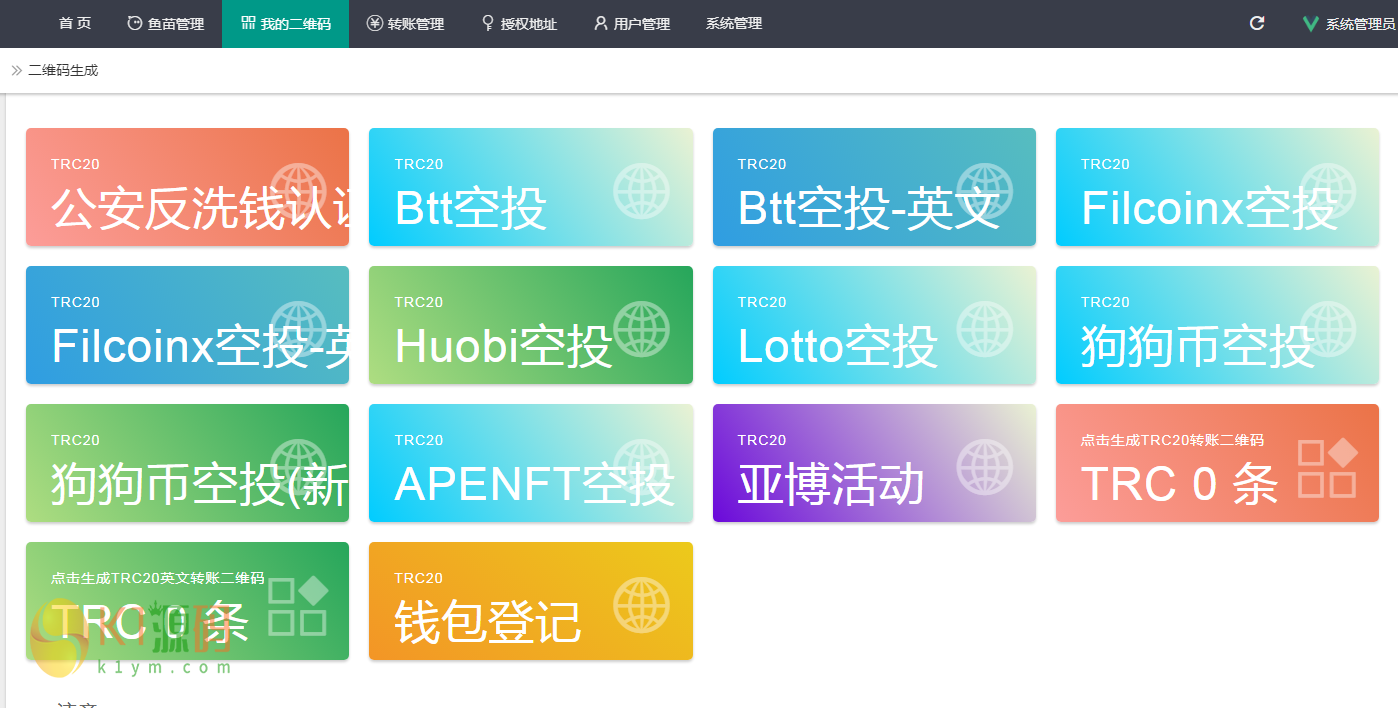Tap the 亚博活动 card
This screenshot has height=708, width=1398.
pyautogui.click(x=873, y=463)
